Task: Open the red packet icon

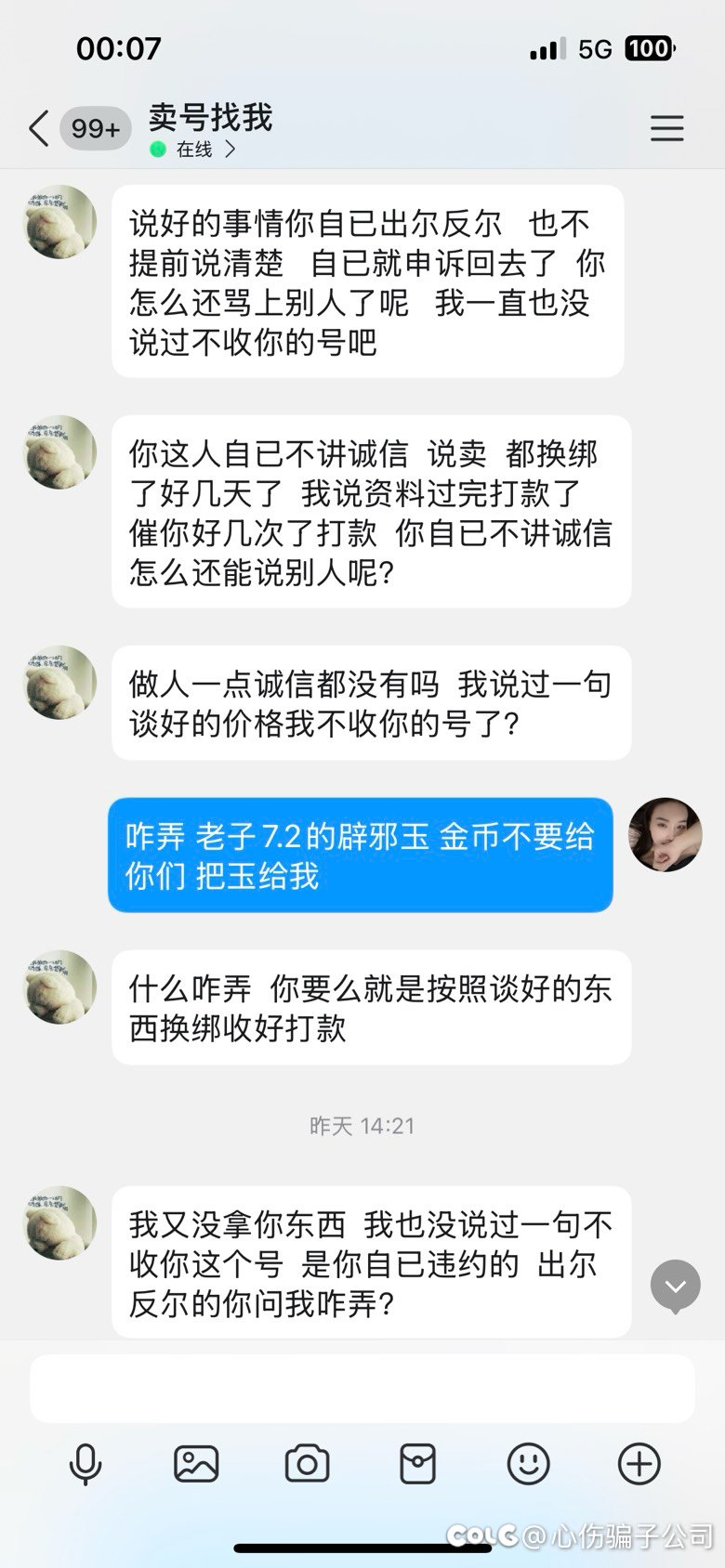Action: pos(417,1465)
